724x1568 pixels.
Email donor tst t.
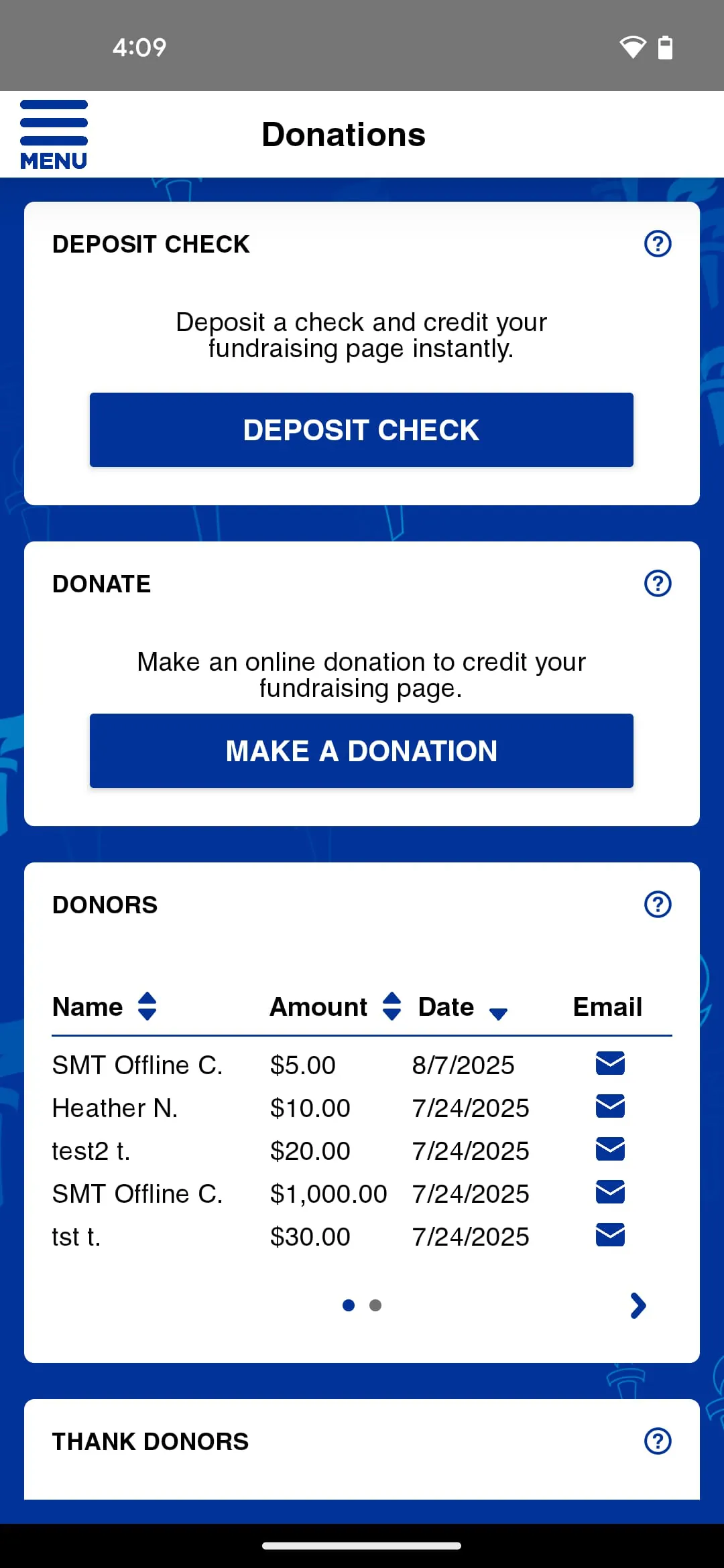coord(610,1235)
